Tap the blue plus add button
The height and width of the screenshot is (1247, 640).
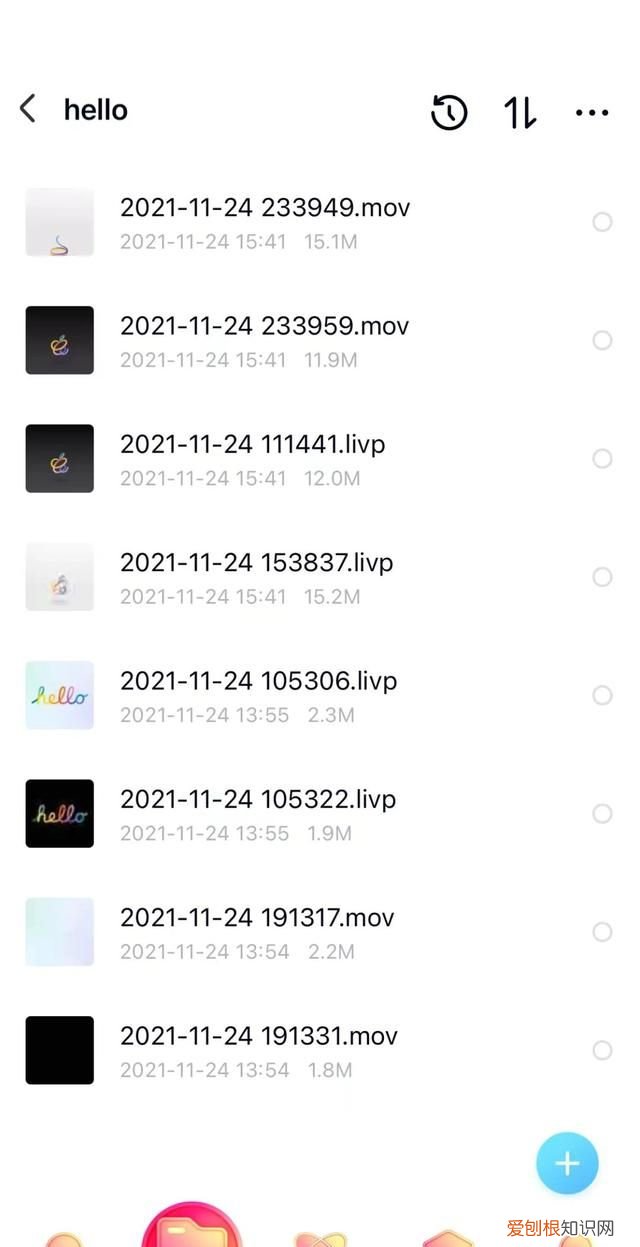567,1163
